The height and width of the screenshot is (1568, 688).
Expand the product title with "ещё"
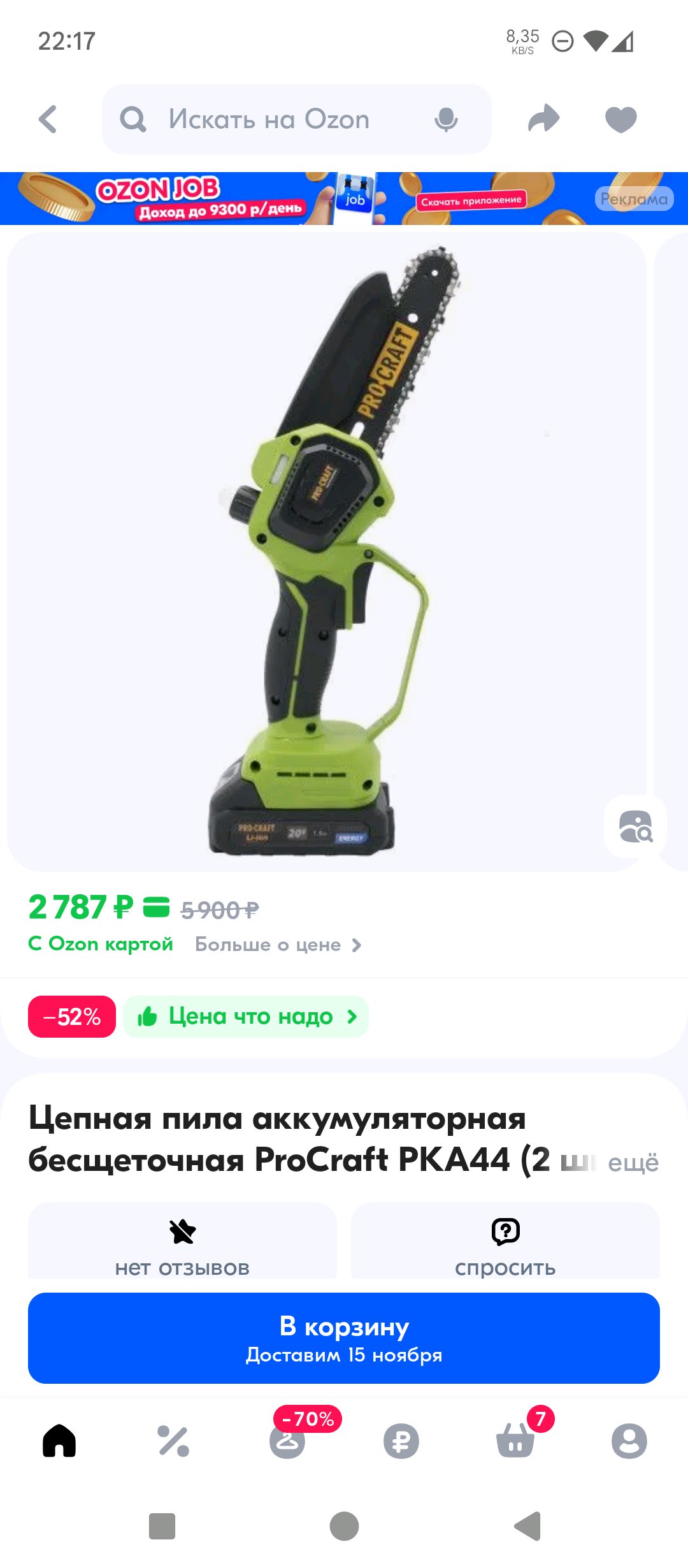[x=633, y=1163]
